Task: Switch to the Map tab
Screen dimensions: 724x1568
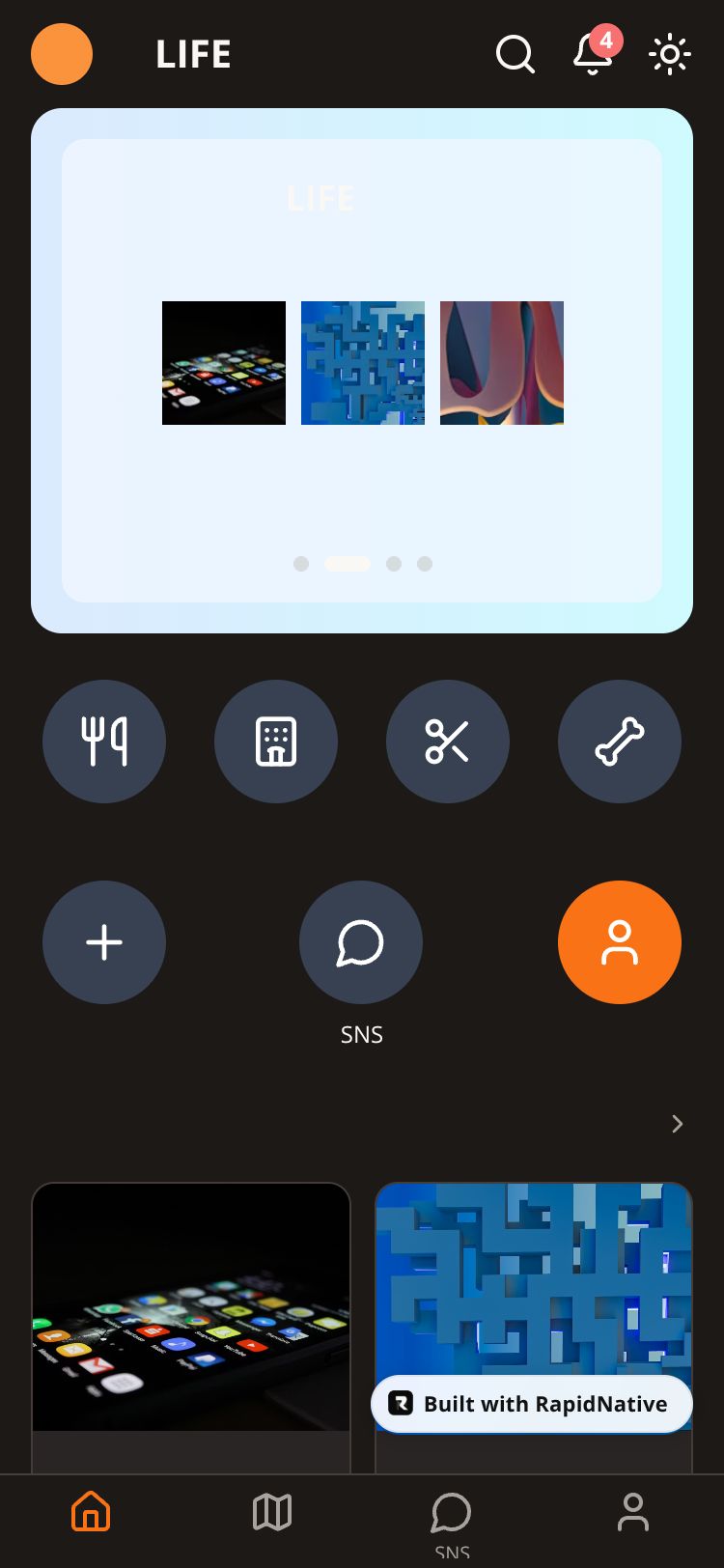Action: [x=272, y=1512]
